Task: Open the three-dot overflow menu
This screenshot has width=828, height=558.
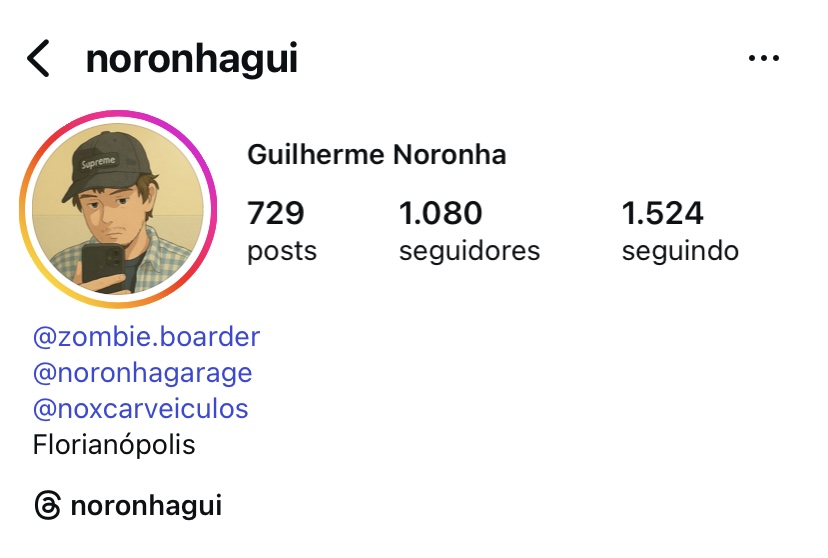Action: click(x=764, y=59)
